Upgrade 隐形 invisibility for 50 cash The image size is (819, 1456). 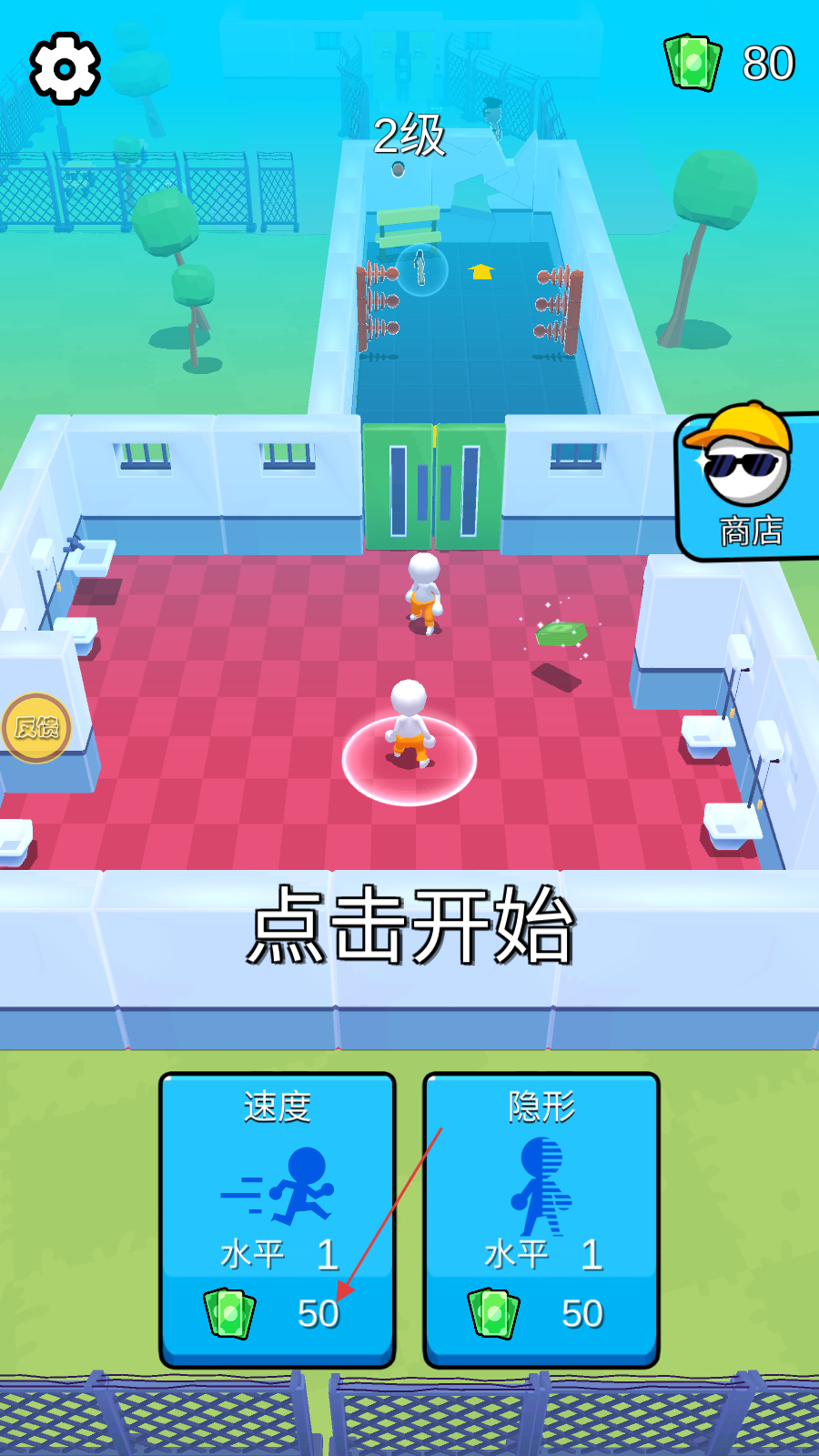pyautogui.click(x=541, y=1219)
